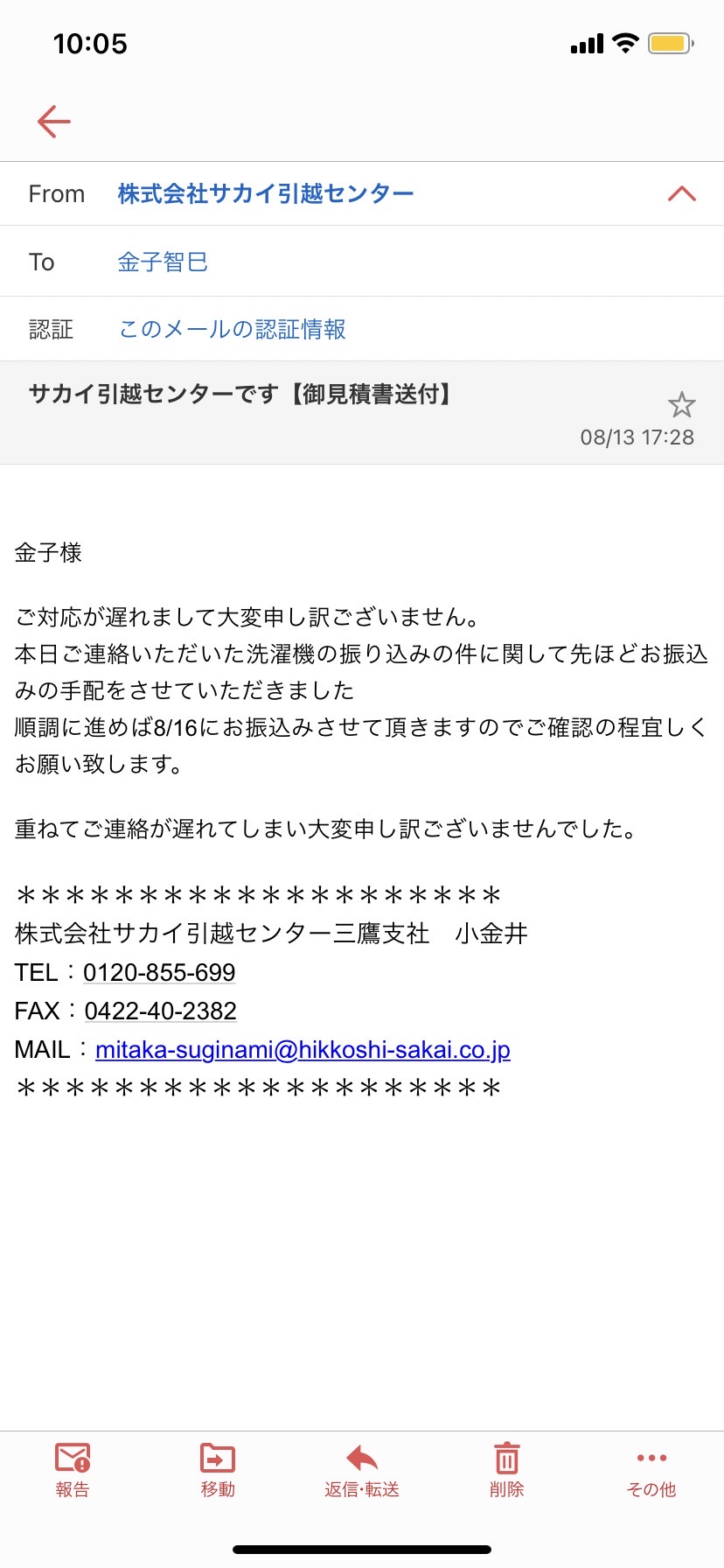Open recipient 金子智巳

coord(163,262)
